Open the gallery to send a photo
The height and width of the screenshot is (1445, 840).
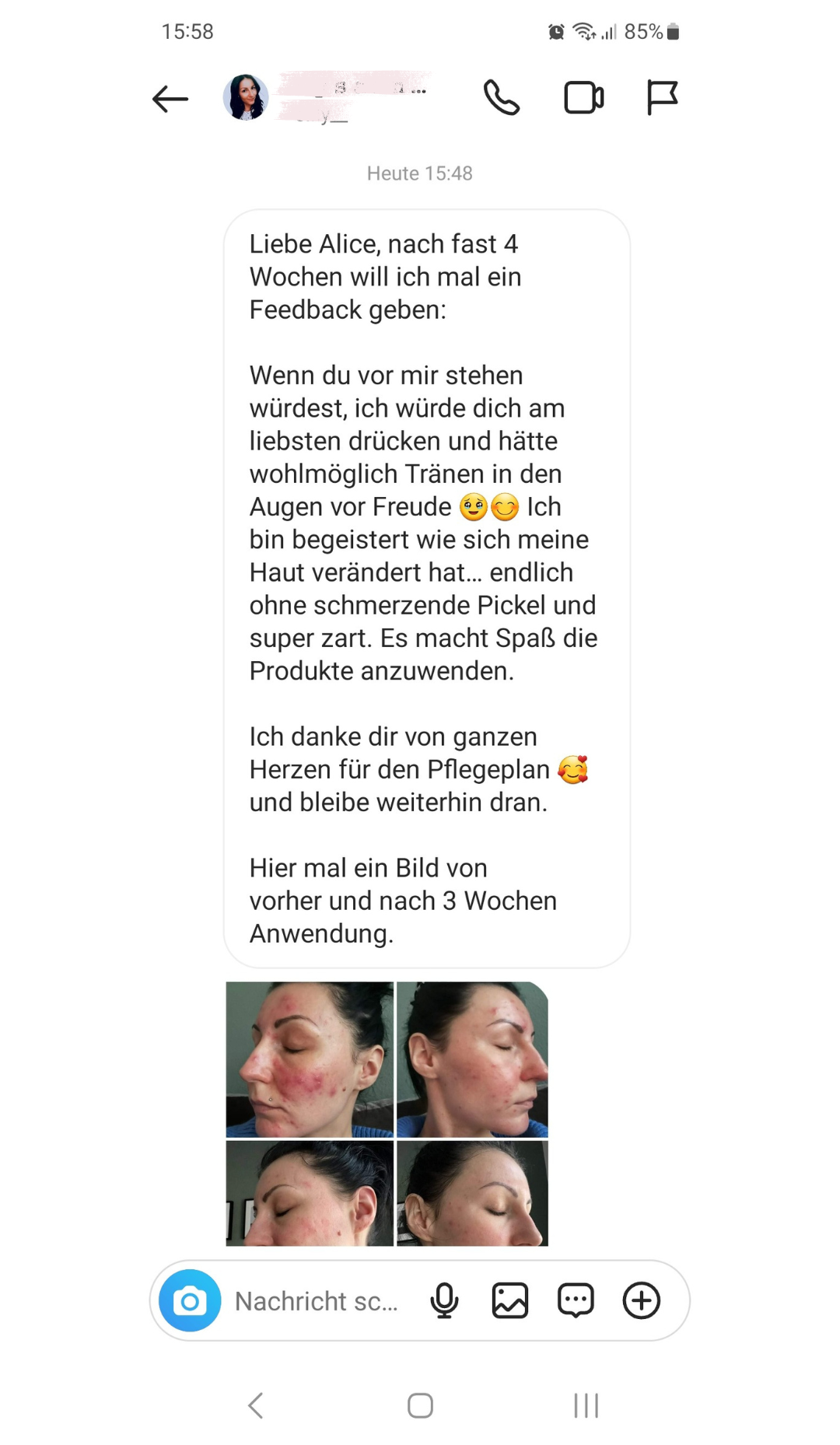coord(510,1300)
